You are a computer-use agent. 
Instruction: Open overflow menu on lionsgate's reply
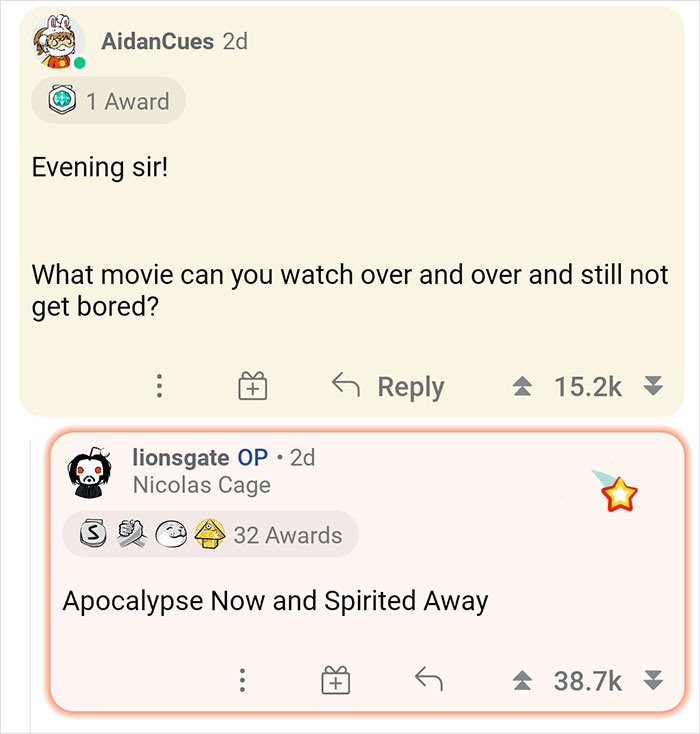(242, 681)
